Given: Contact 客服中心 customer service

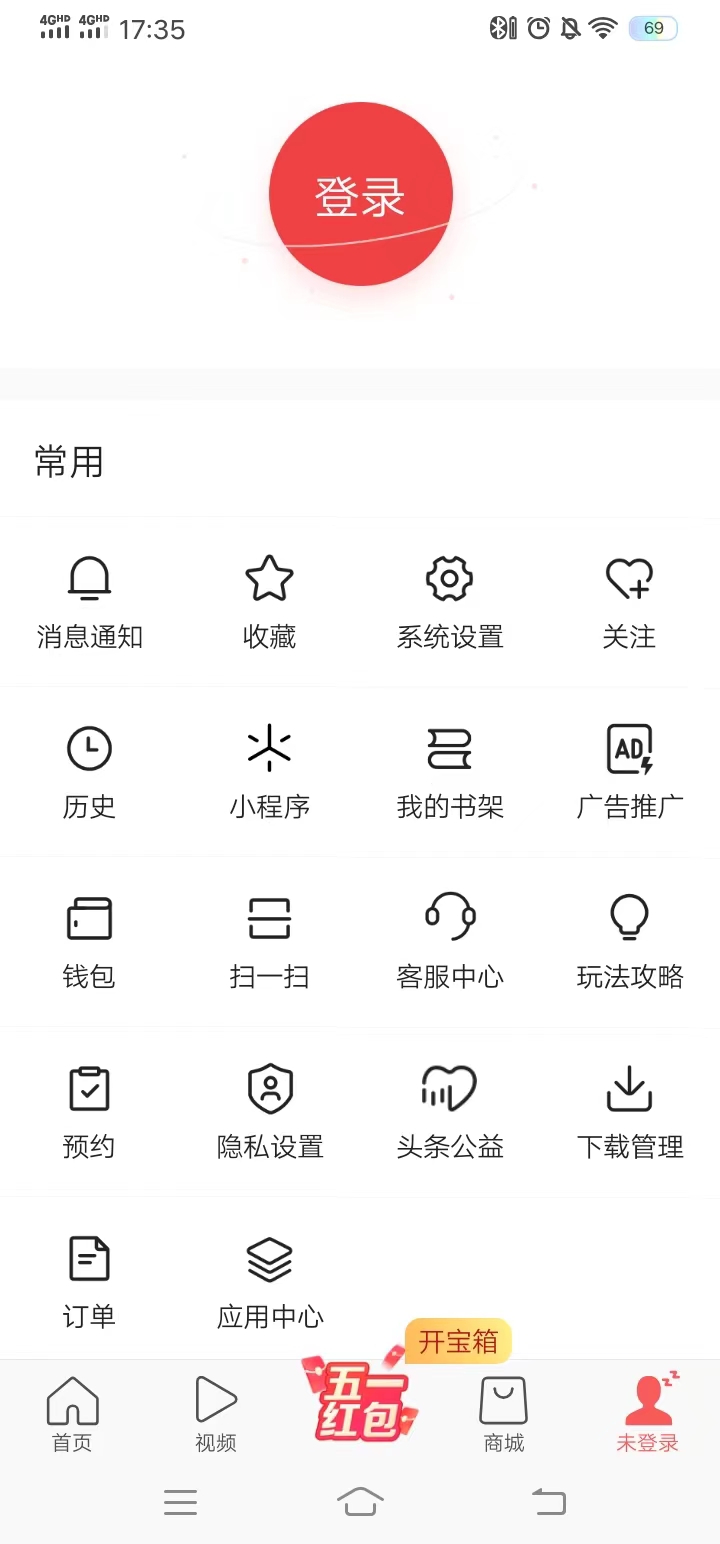Looking at the screenshot, I should (x=449, y=940).
